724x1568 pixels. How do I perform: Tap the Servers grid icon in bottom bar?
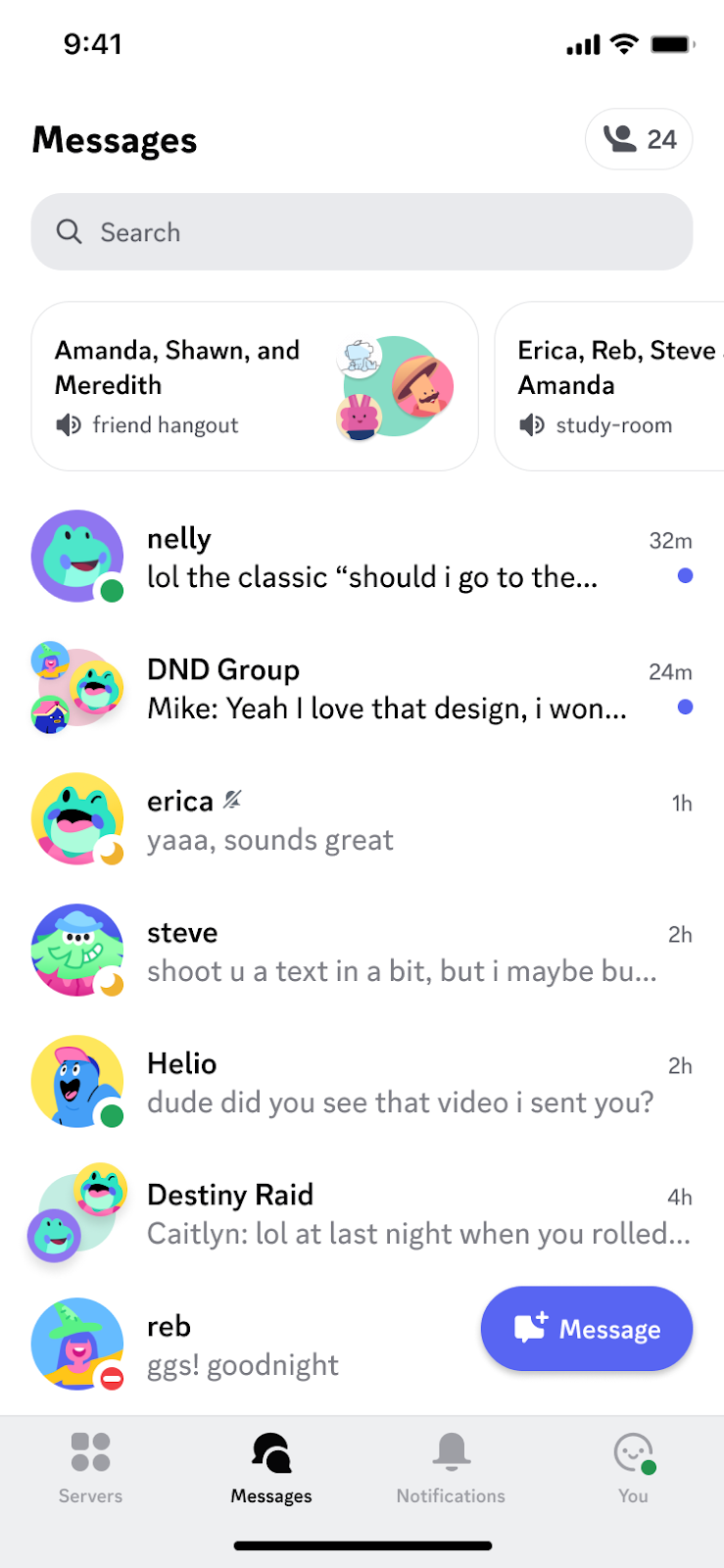[x=89, y=1450]
